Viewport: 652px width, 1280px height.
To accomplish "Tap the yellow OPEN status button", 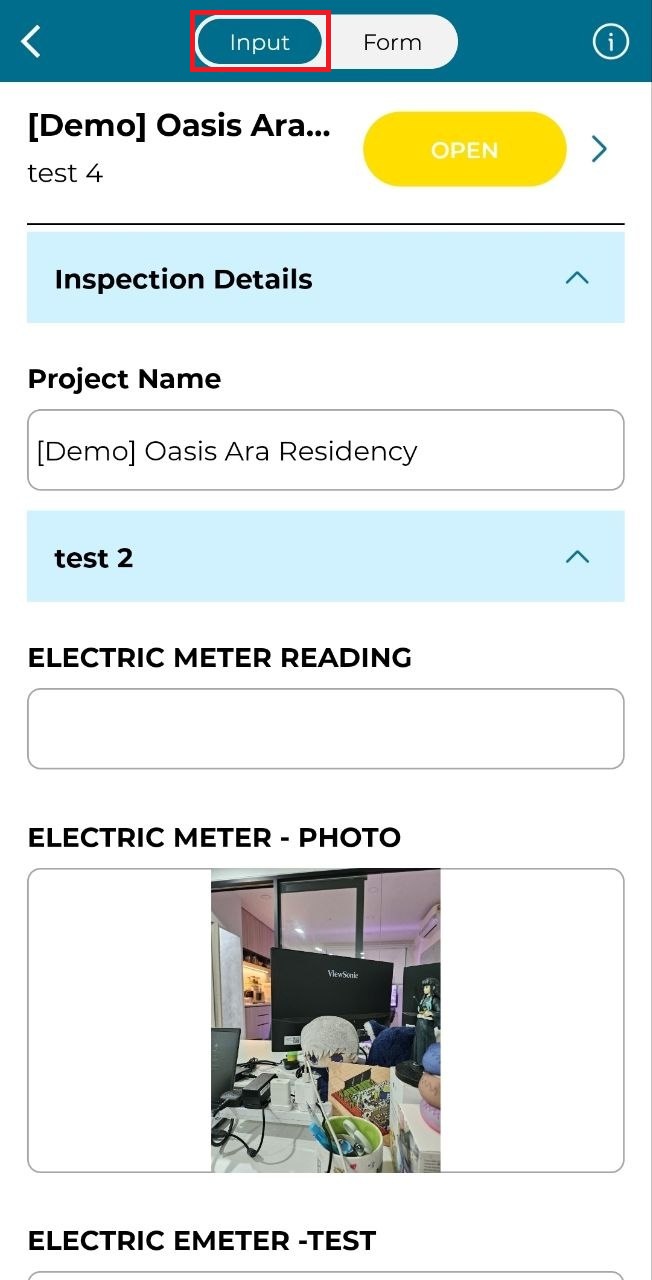I will tap(464, 150).
